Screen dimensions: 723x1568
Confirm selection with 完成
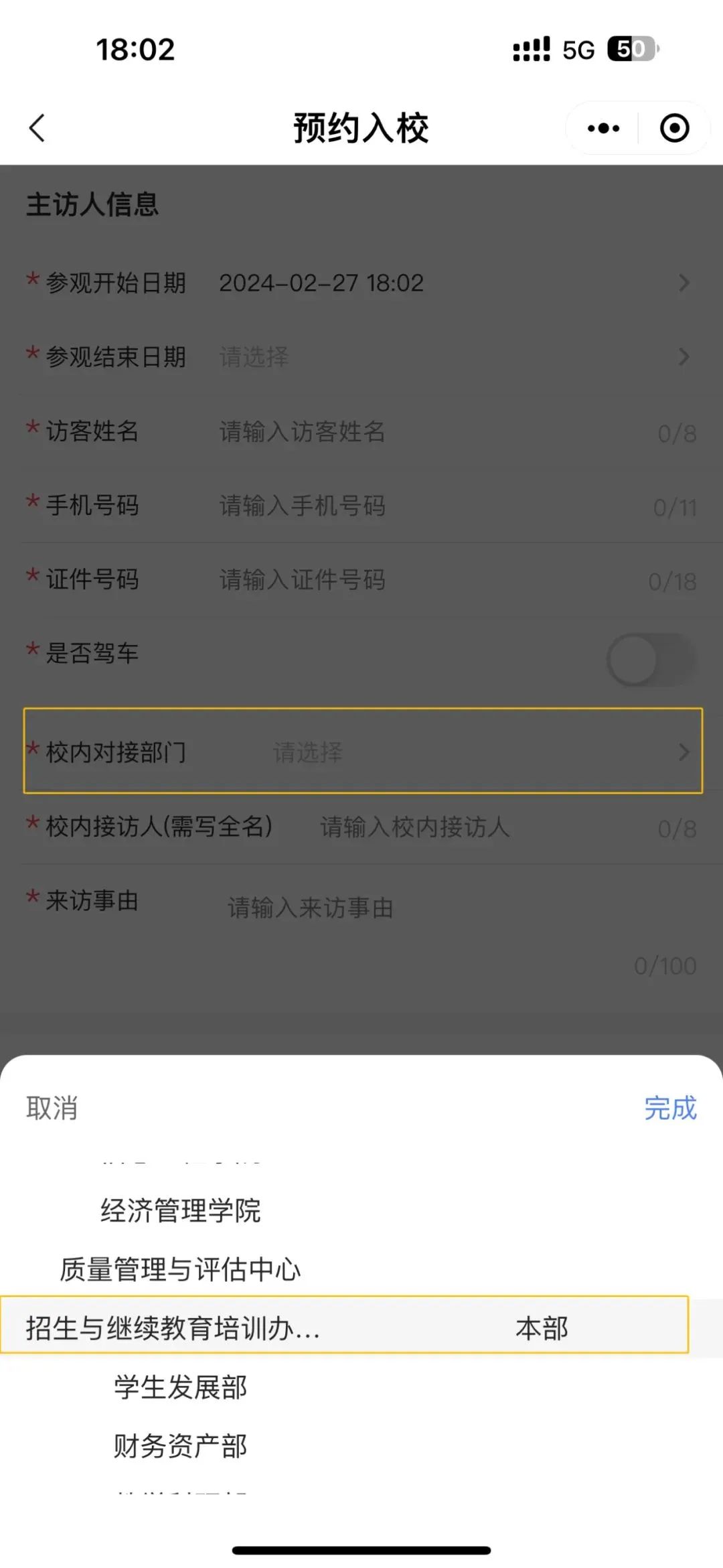click(x=669, y=1109)
